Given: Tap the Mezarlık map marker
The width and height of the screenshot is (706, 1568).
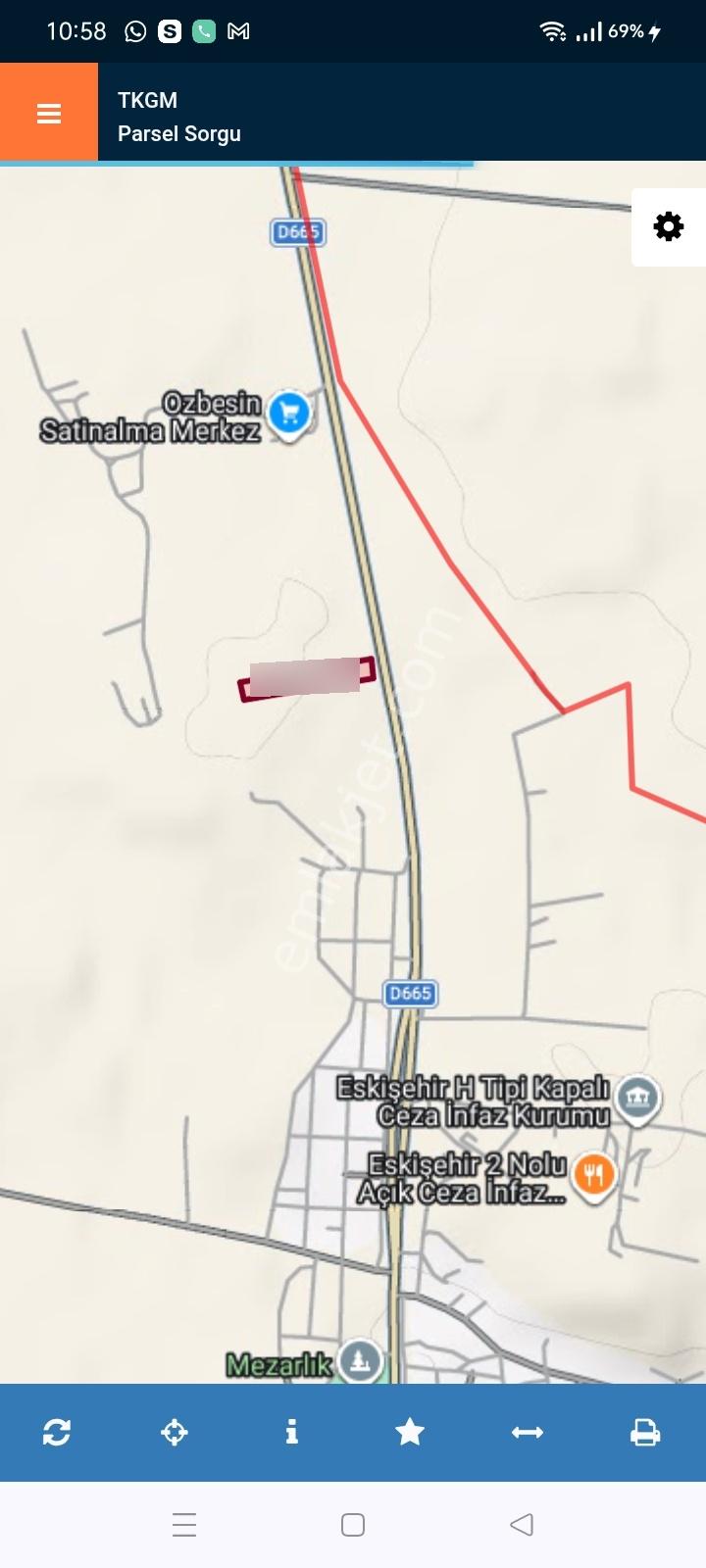Looking at the screenshot, I should (x=361, y=1360).
